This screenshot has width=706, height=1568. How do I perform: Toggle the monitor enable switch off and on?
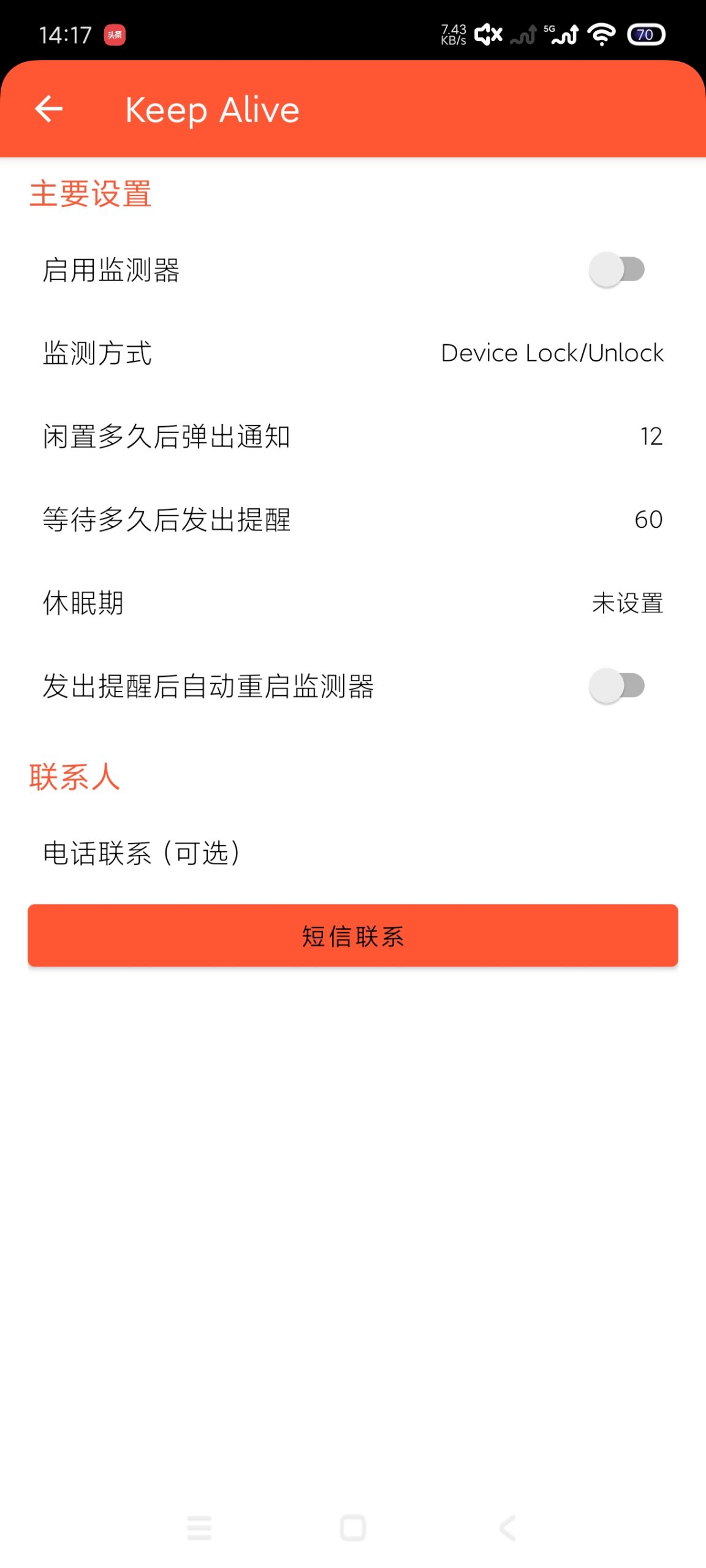click(x=615, y=269)
